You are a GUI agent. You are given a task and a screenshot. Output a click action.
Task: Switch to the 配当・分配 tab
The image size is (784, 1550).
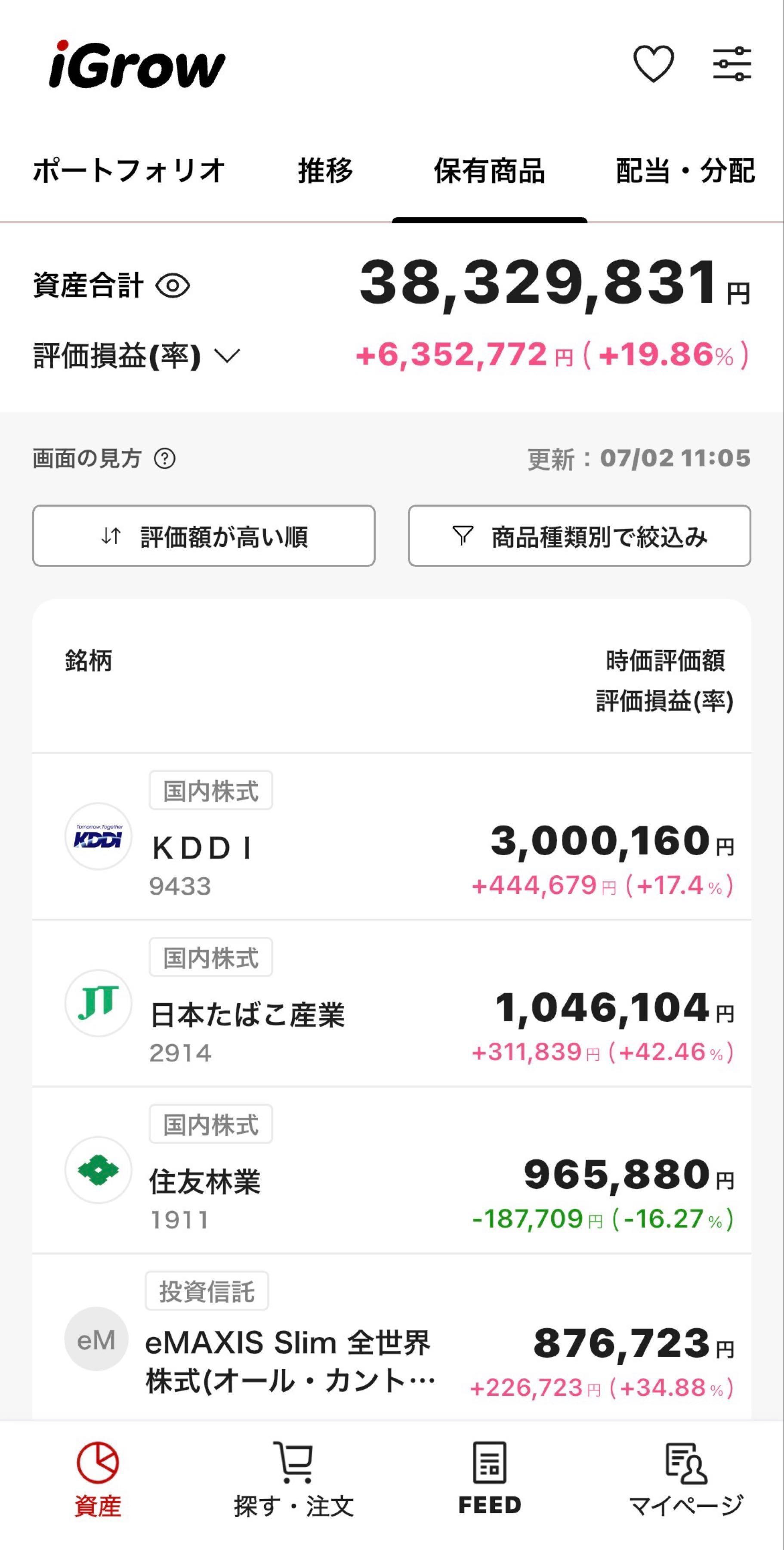685,171
